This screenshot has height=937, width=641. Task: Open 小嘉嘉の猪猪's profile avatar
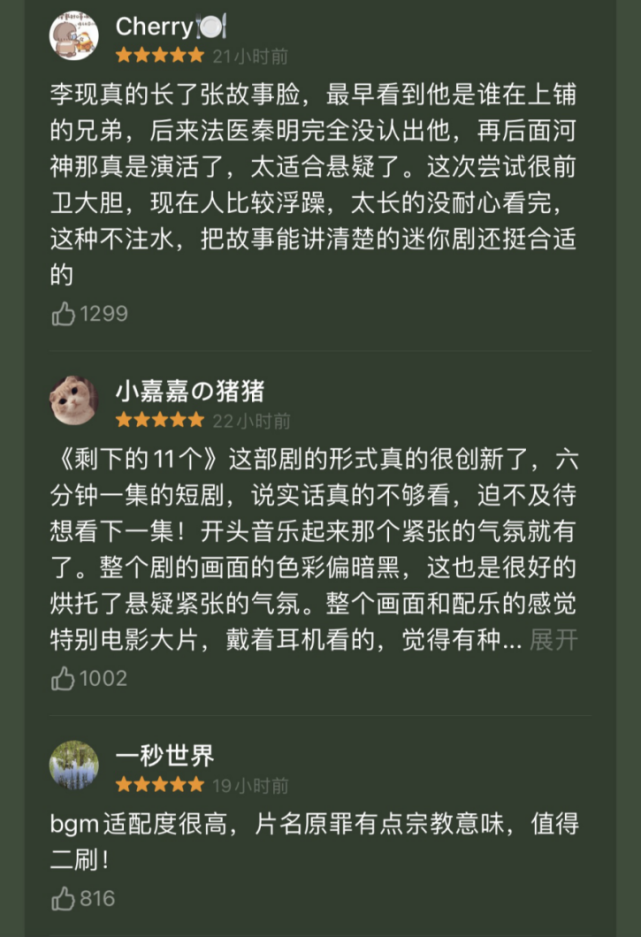click(74, 401)
